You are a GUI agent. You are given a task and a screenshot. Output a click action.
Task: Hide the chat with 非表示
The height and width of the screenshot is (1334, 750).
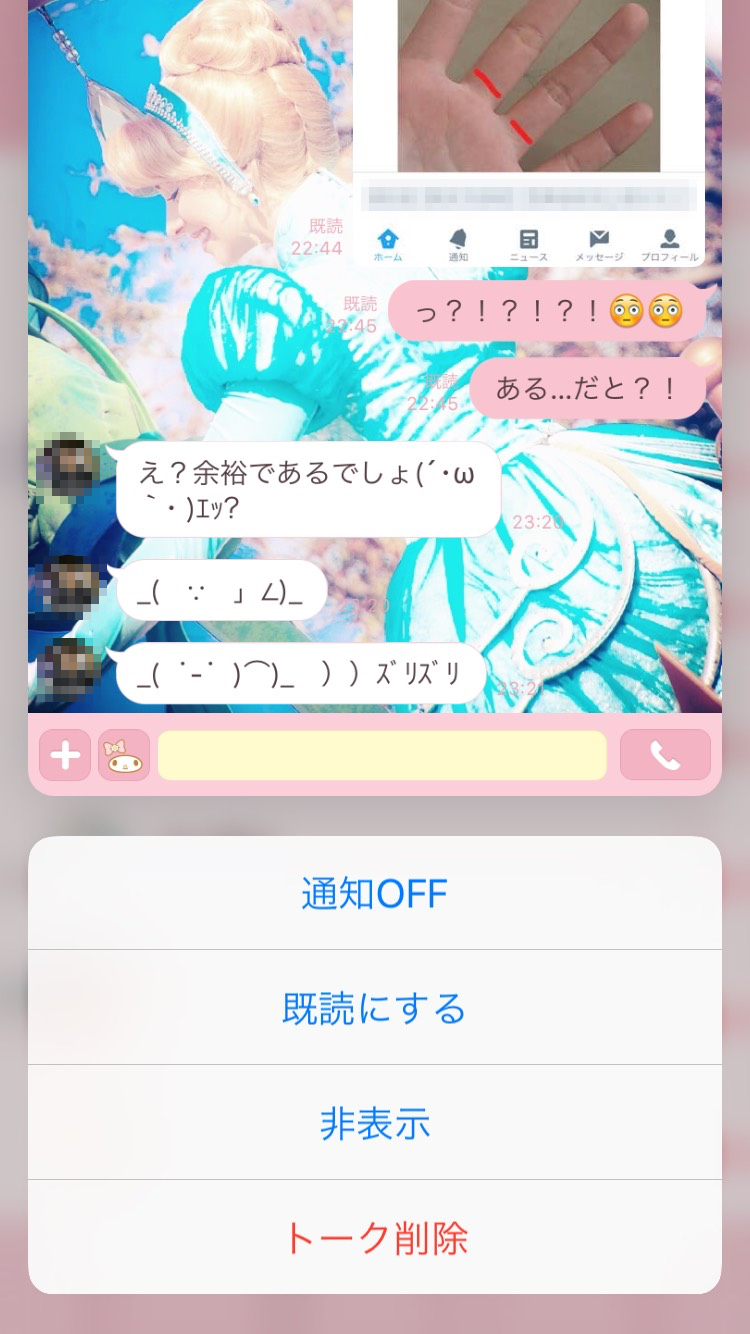click(375, 1123)
